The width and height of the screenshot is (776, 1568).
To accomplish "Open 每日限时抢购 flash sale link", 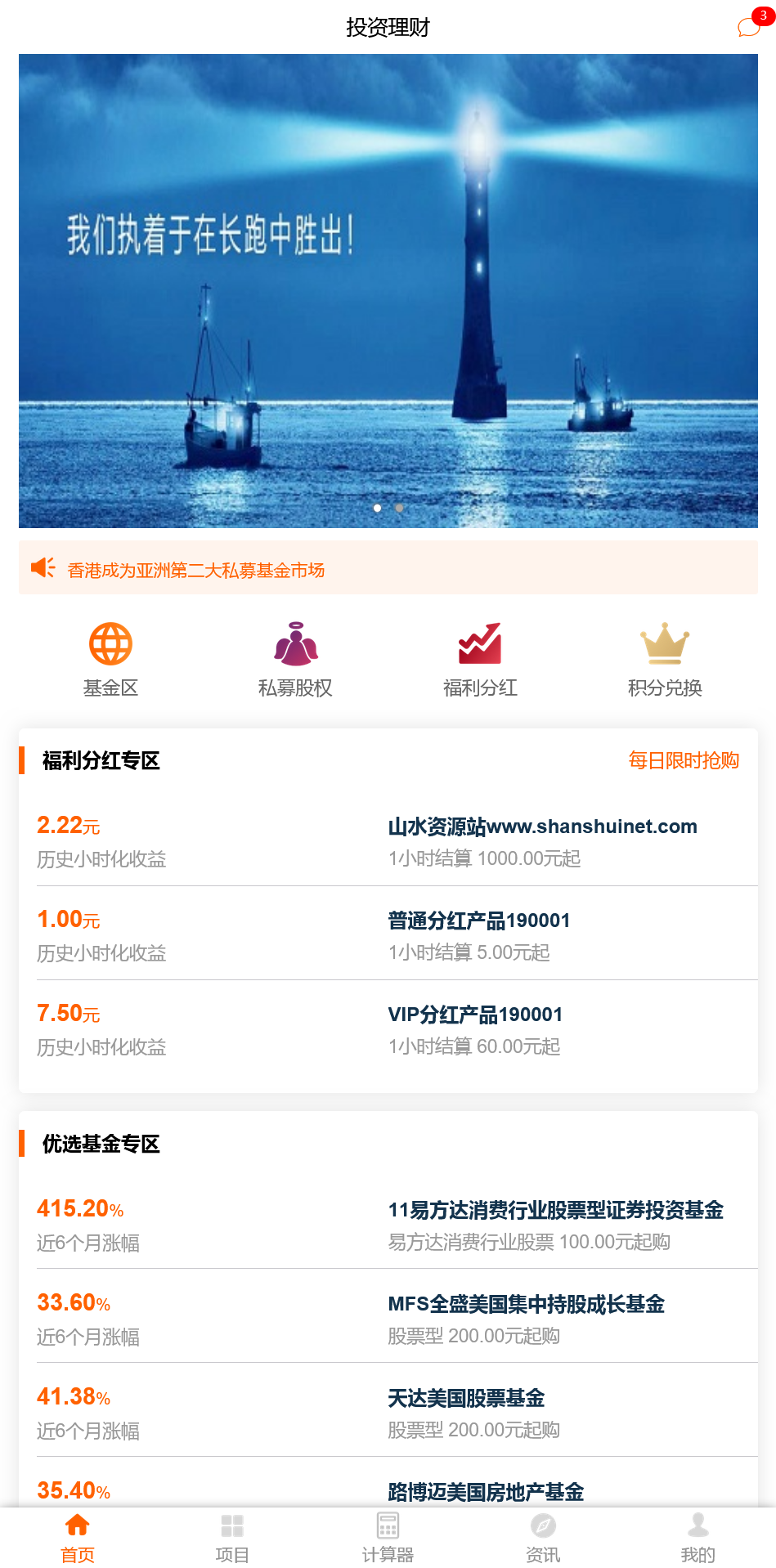I will tap(684, 760).
